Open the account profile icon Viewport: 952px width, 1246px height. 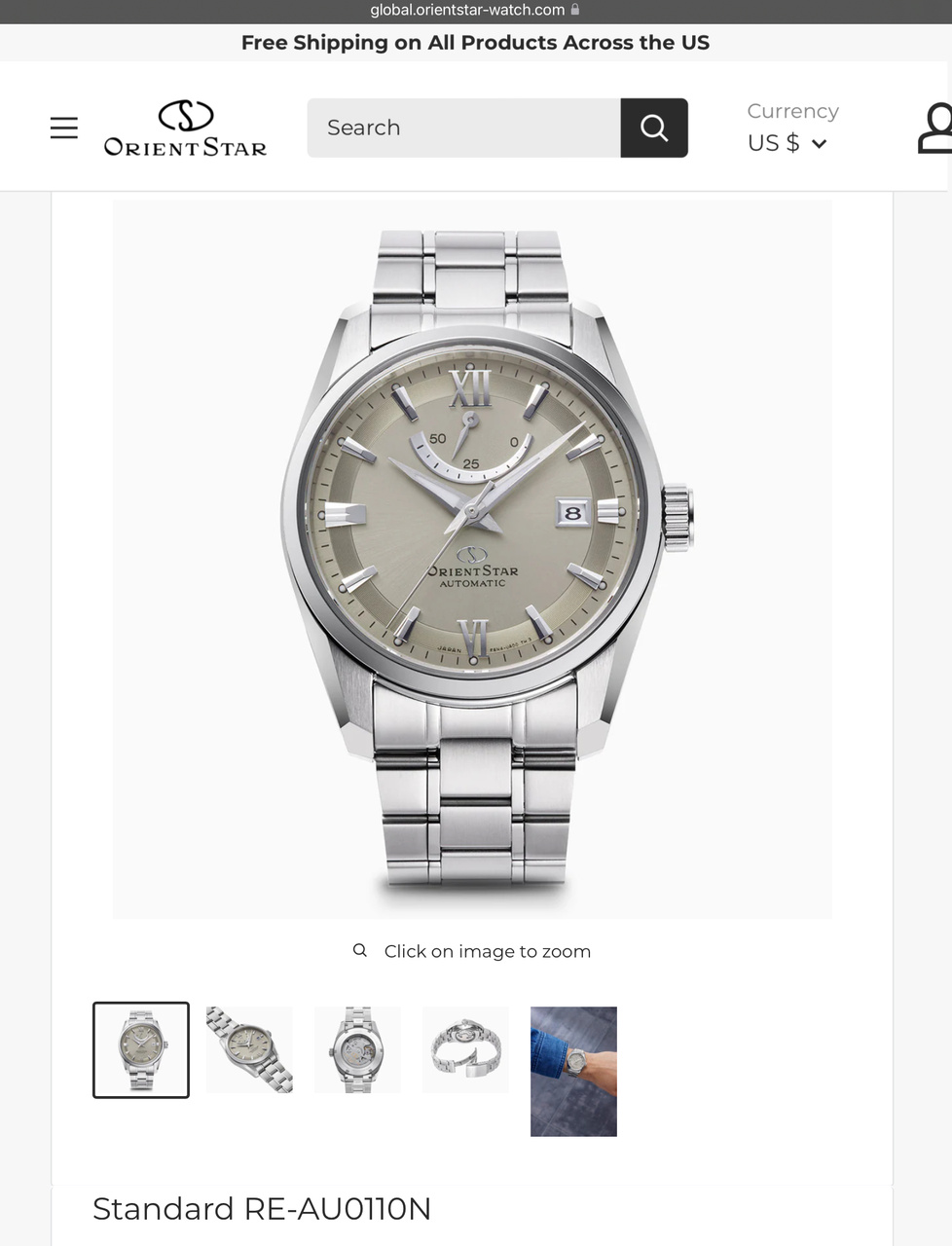coord(935,128)
